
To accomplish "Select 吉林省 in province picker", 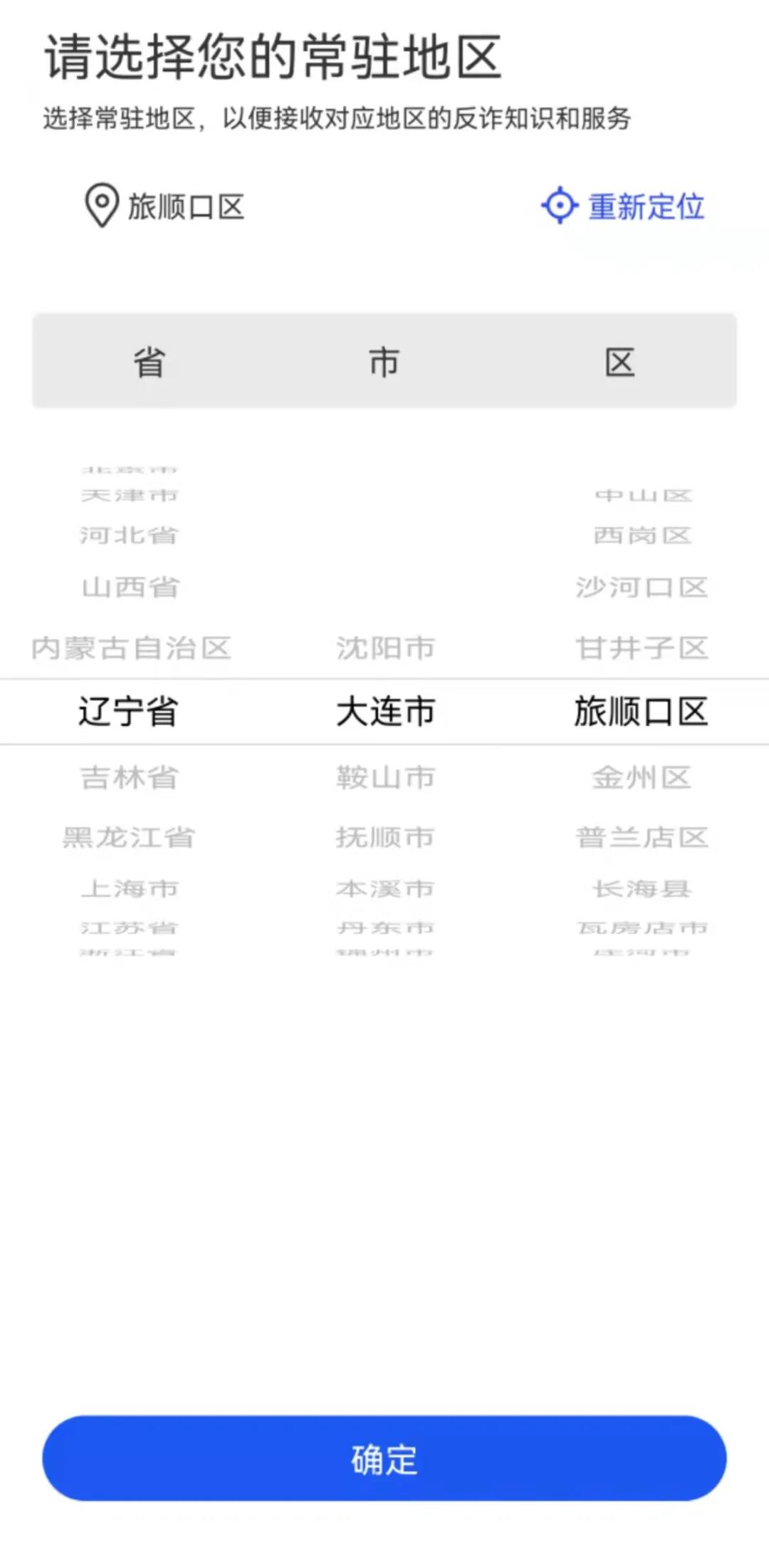I will 129,777.
